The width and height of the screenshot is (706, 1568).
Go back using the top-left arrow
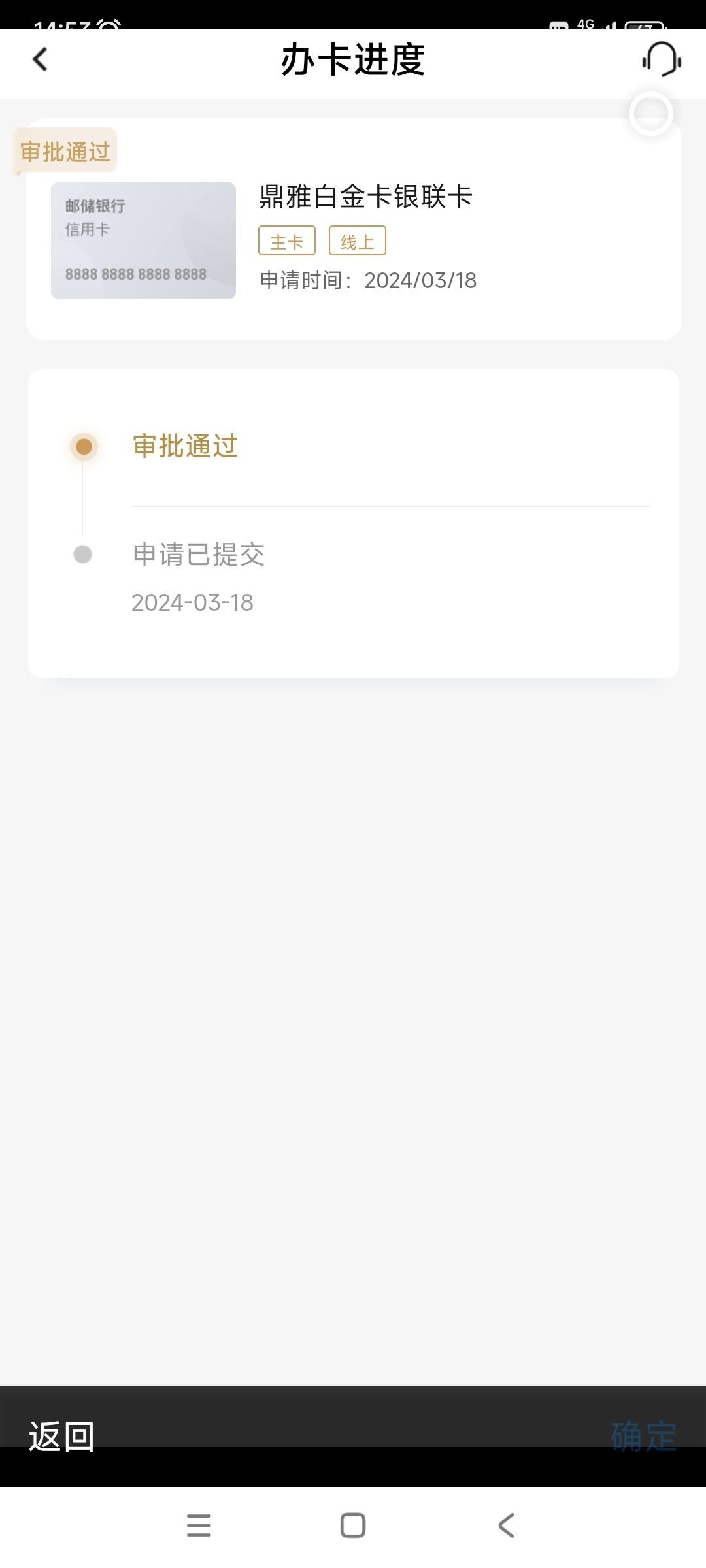(41, 59)
